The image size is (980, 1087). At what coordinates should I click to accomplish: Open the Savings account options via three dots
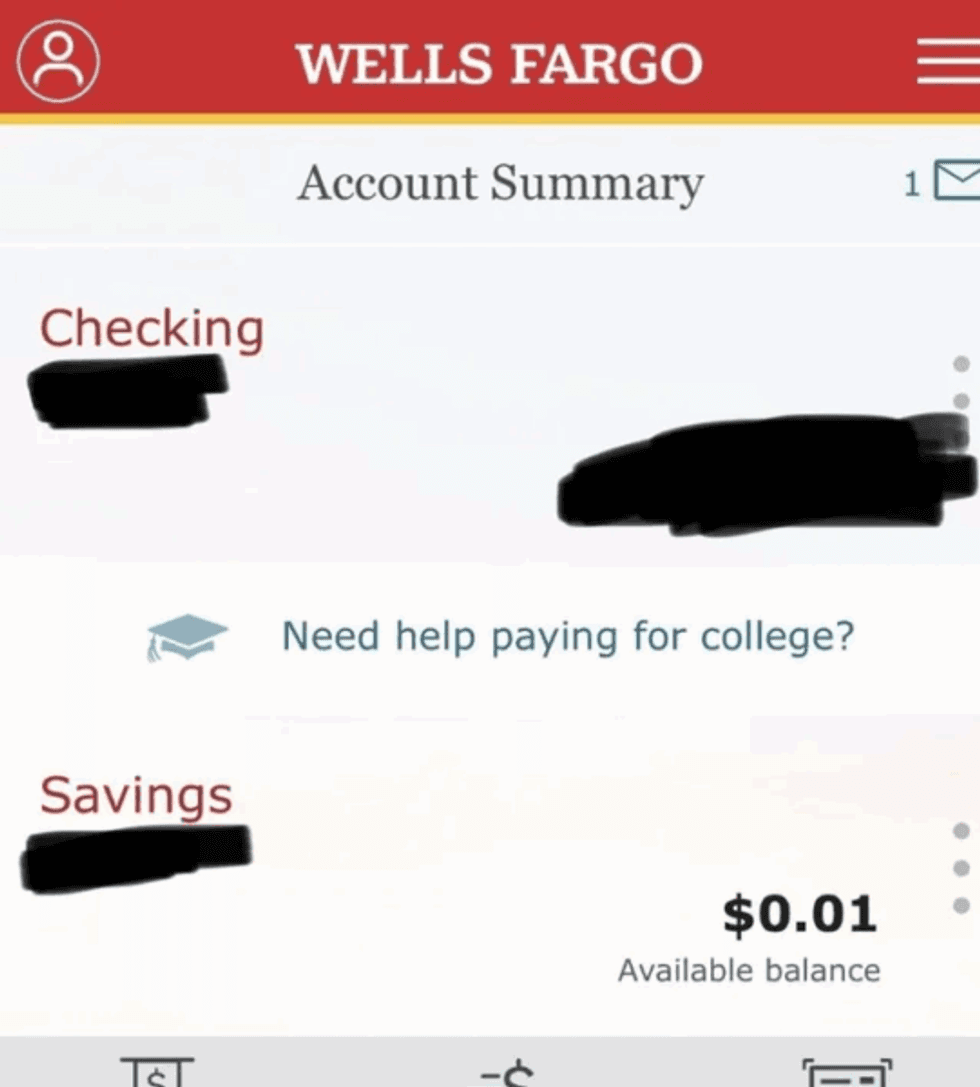tap(961, 870)
